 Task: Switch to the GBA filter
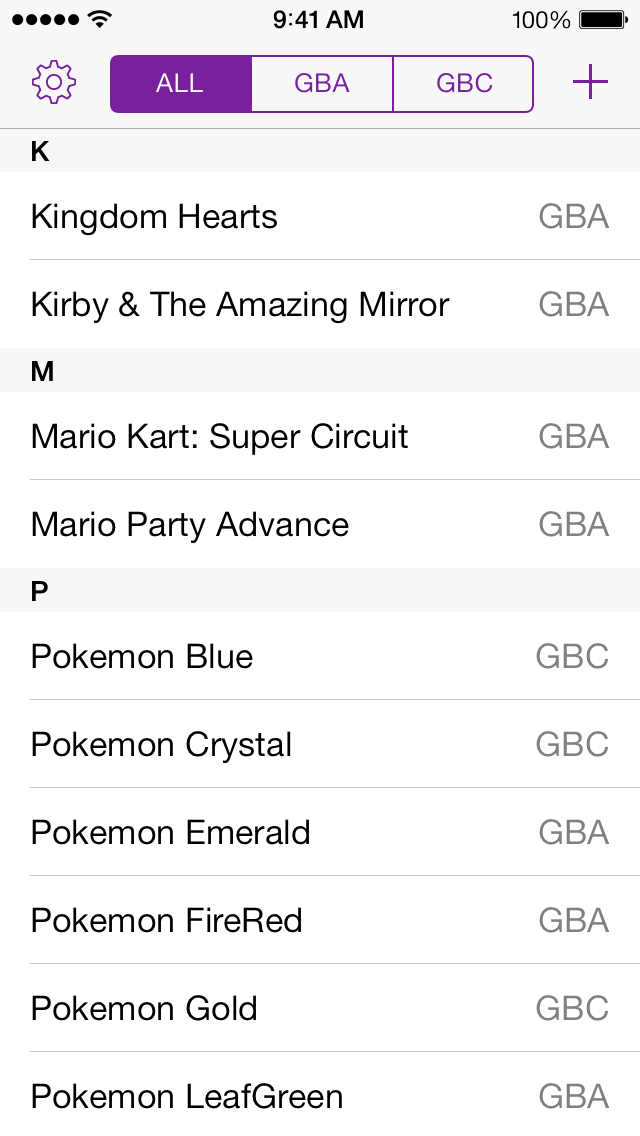322,84
